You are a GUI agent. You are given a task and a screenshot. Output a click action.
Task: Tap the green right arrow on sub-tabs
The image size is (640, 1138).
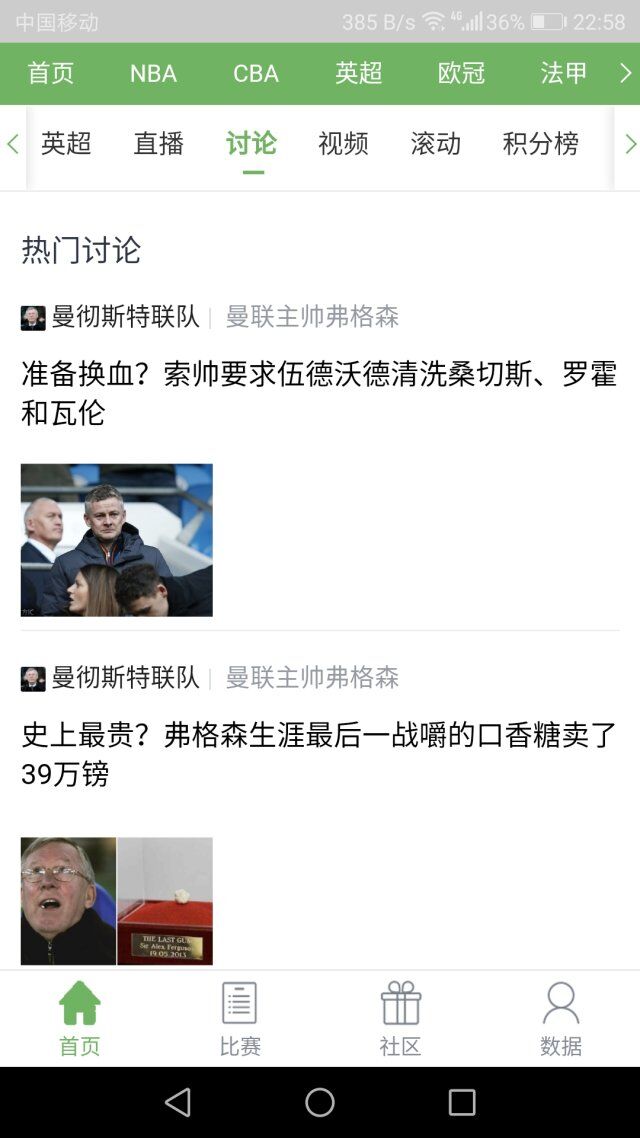[630, 145]
